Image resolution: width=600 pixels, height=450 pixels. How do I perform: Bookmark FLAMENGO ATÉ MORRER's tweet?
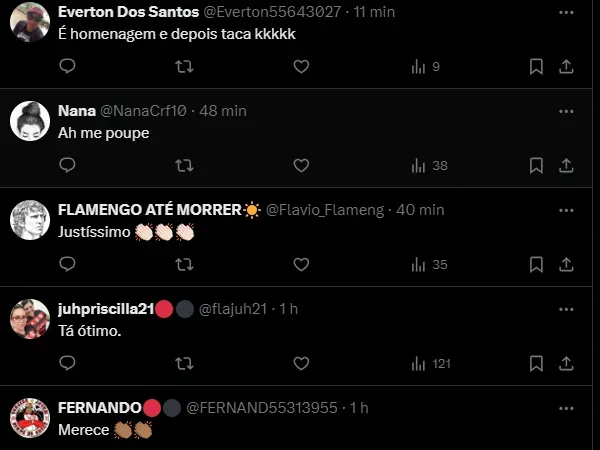pyautogui.click(x=536, y=264)
